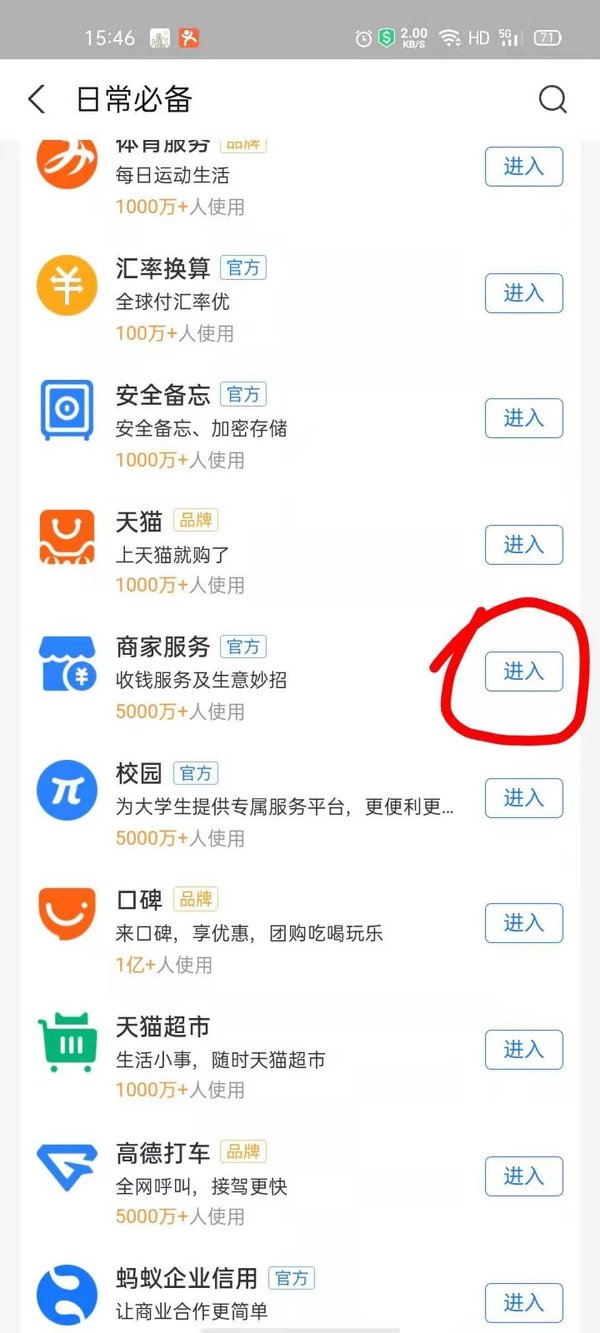The image size is (600, 1333).
Task: Go back from 日常必备 page
Action: (x=37, y=99)
